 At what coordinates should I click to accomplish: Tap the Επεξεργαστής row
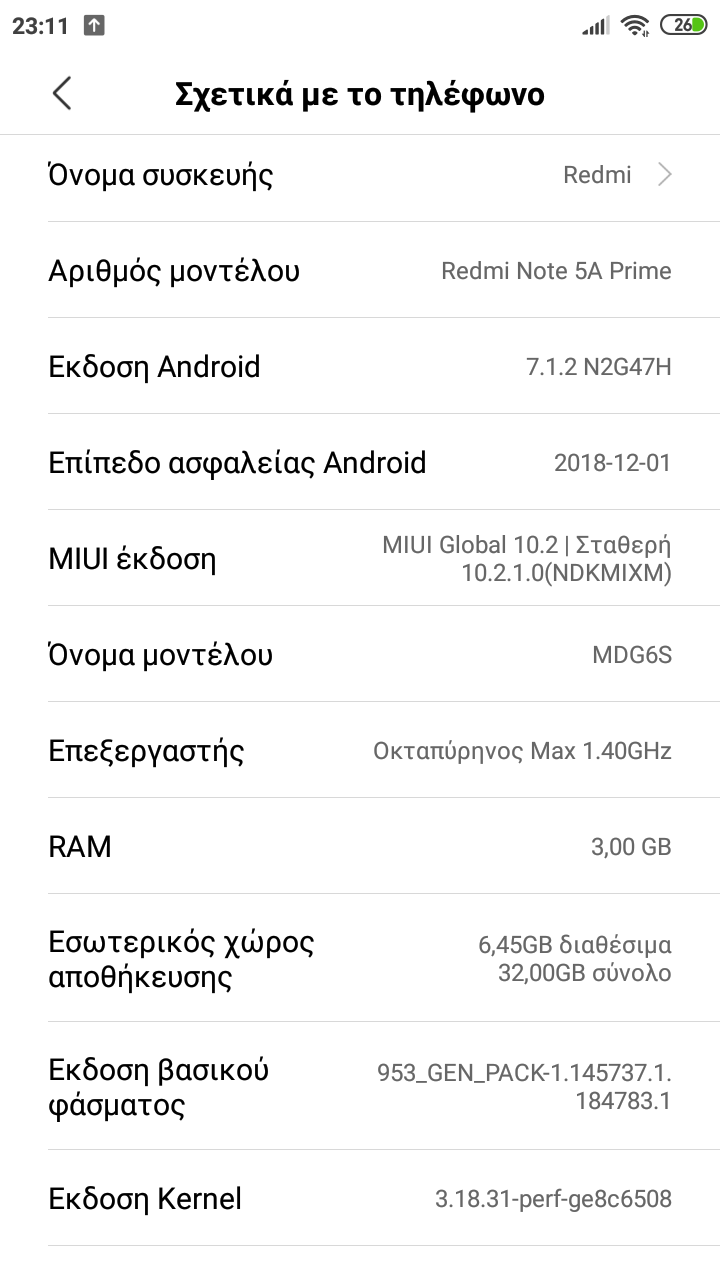coord(360,750)
